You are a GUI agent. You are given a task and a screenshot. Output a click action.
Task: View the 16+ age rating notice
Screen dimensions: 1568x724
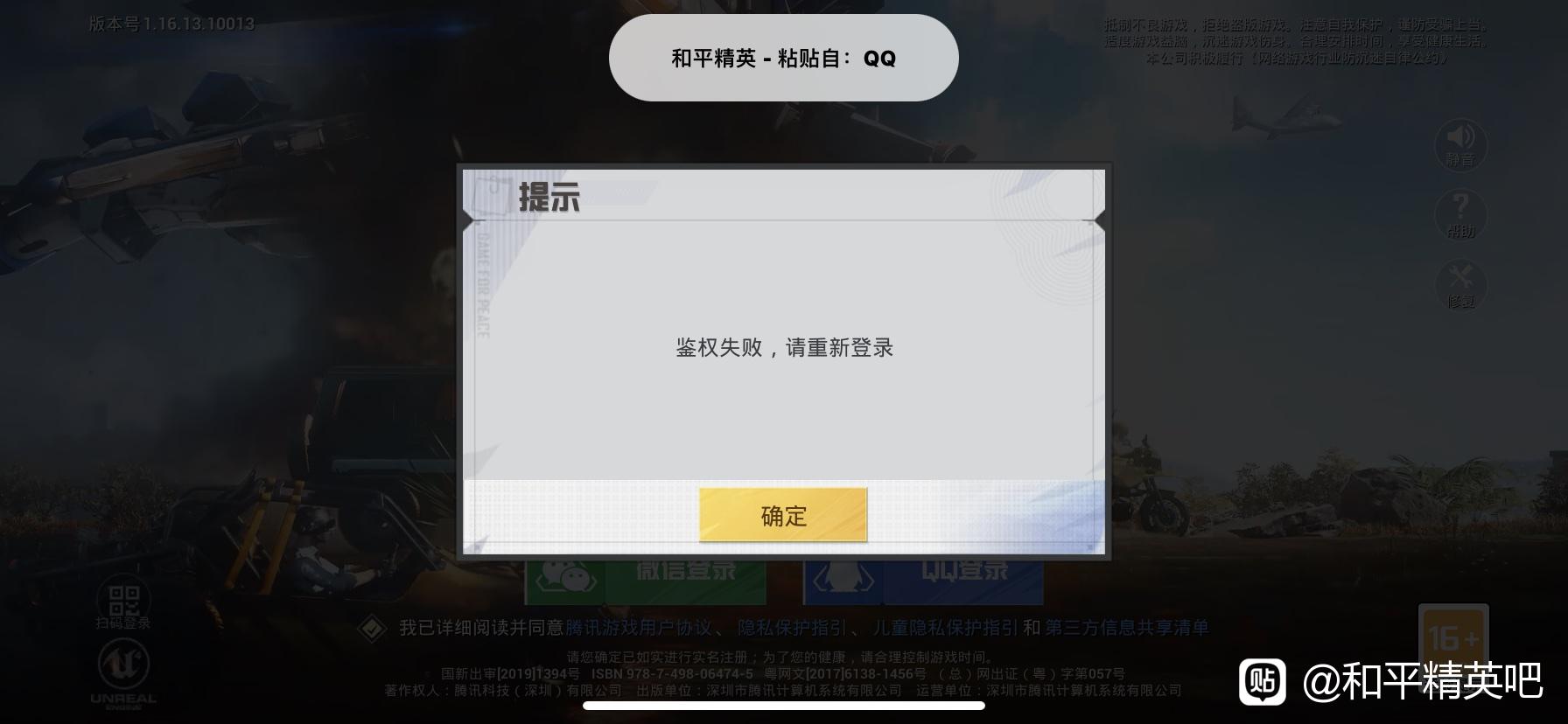click(1452, 637)
